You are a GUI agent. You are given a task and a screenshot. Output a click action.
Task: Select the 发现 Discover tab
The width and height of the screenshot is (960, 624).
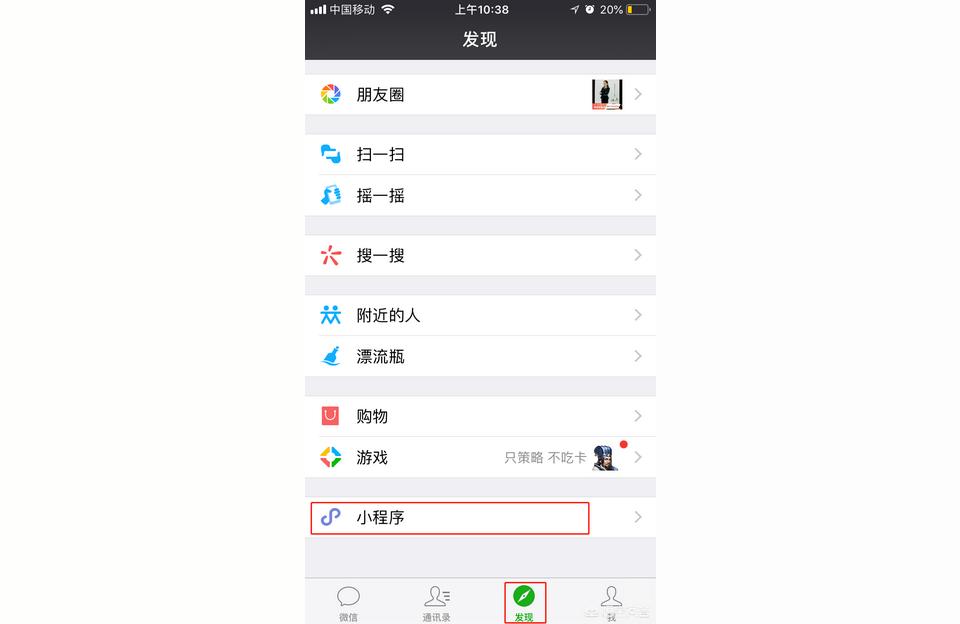point(524,603)
